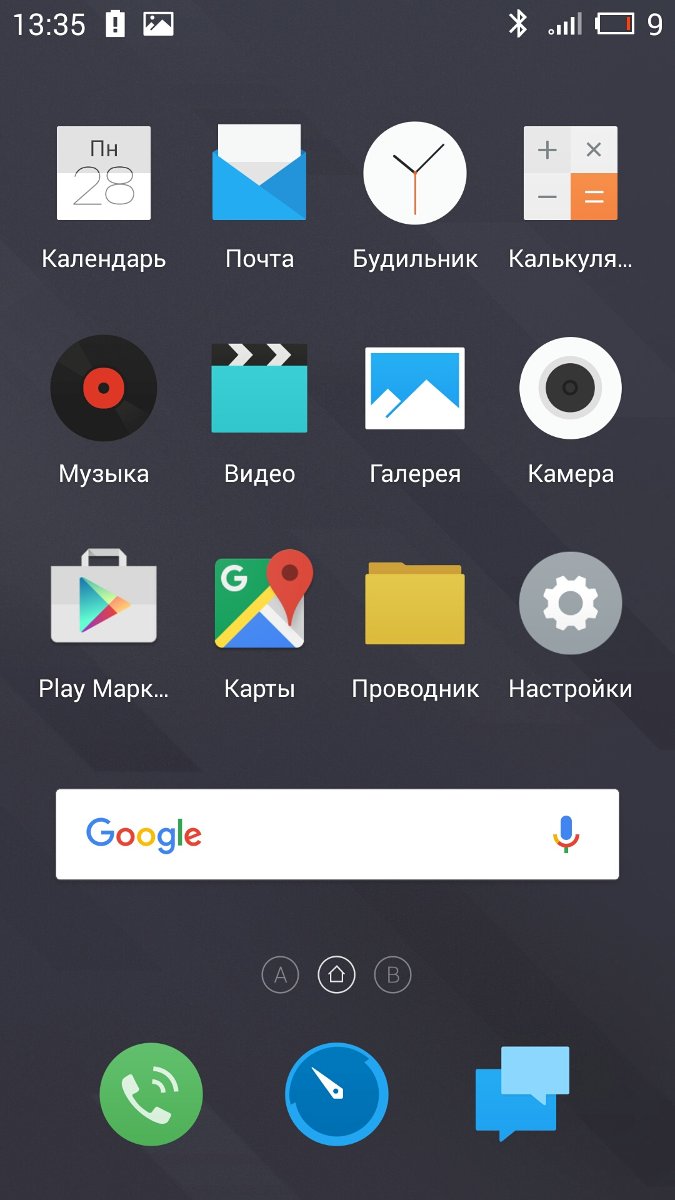Launch the compass browser in dock
This screenshot has width=675, height=1200.
pyautogui.click(x=337, y=1095)
